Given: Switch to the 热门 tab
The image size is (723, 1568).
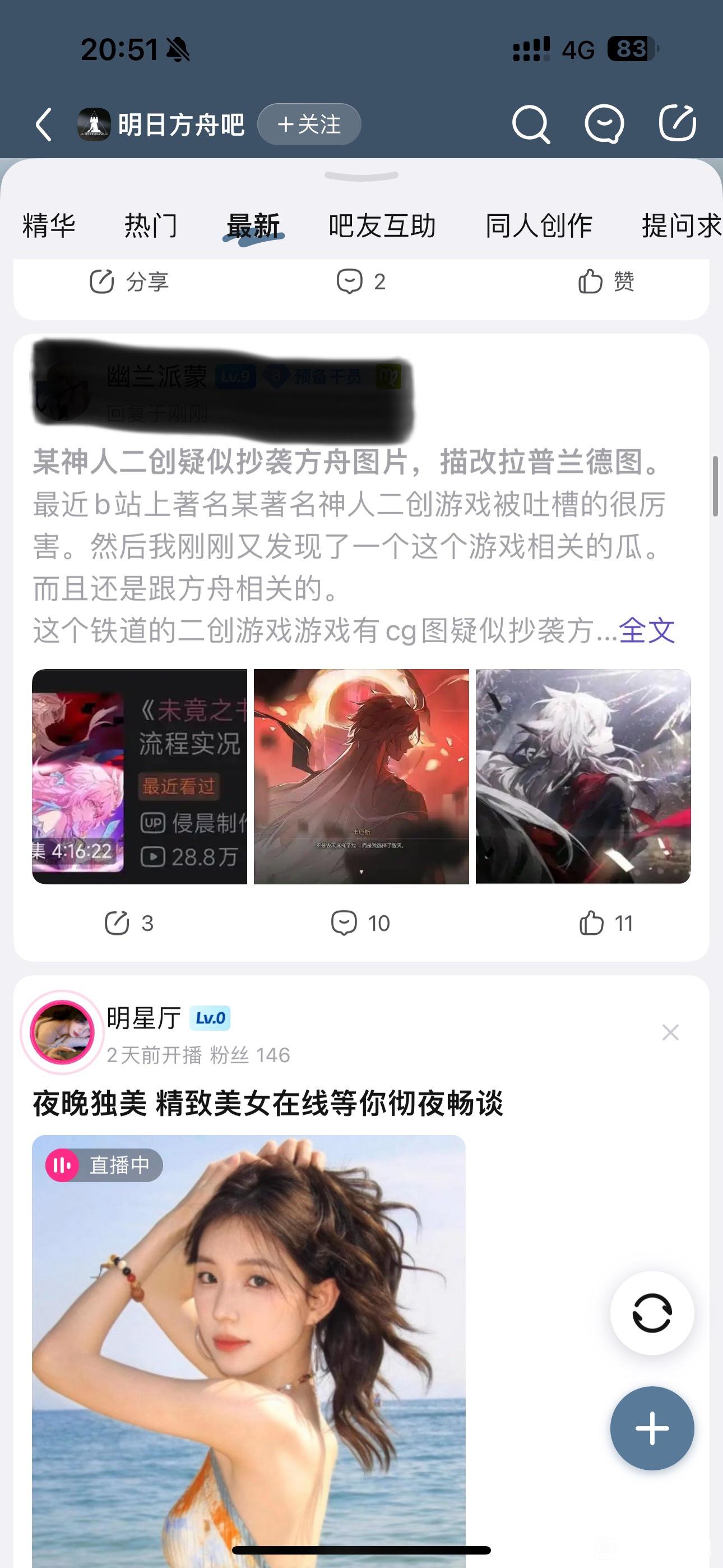Looking at the screenshot, I should (151, 226).
